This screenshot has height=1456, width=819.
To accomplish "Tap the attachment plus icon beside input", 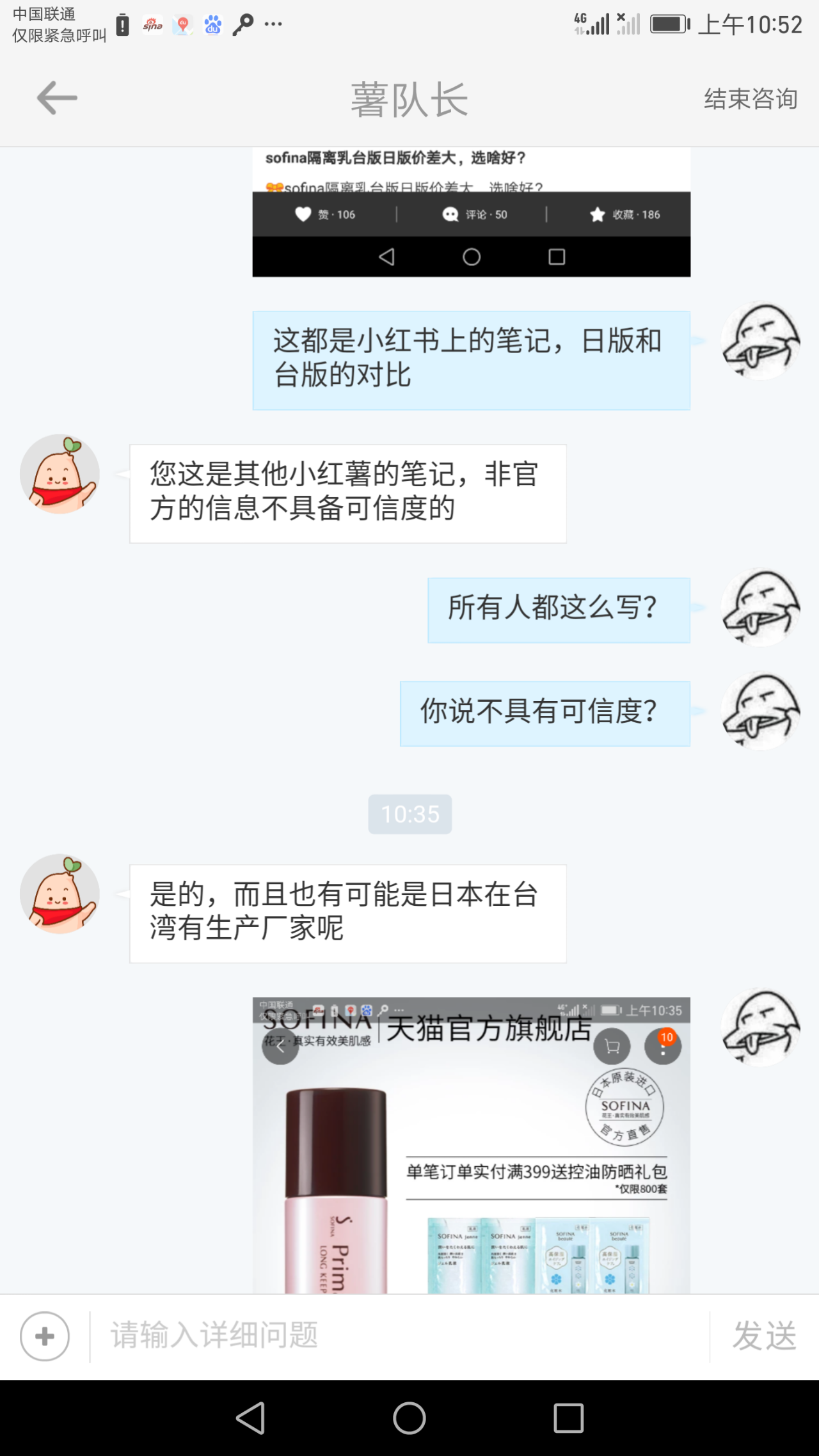I will point(44,1336).
